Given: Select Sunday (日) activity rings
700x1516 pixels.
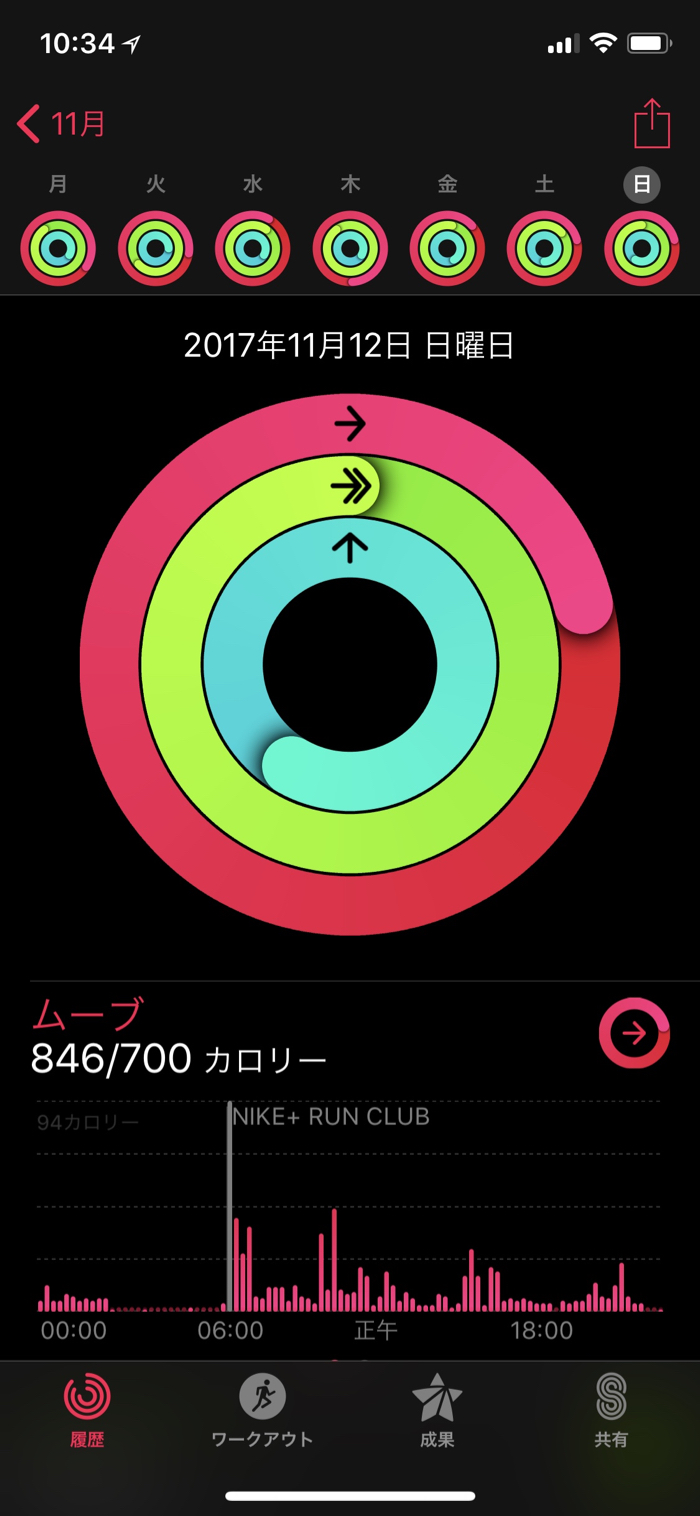Looking at the screenshot, I should 641,248.
